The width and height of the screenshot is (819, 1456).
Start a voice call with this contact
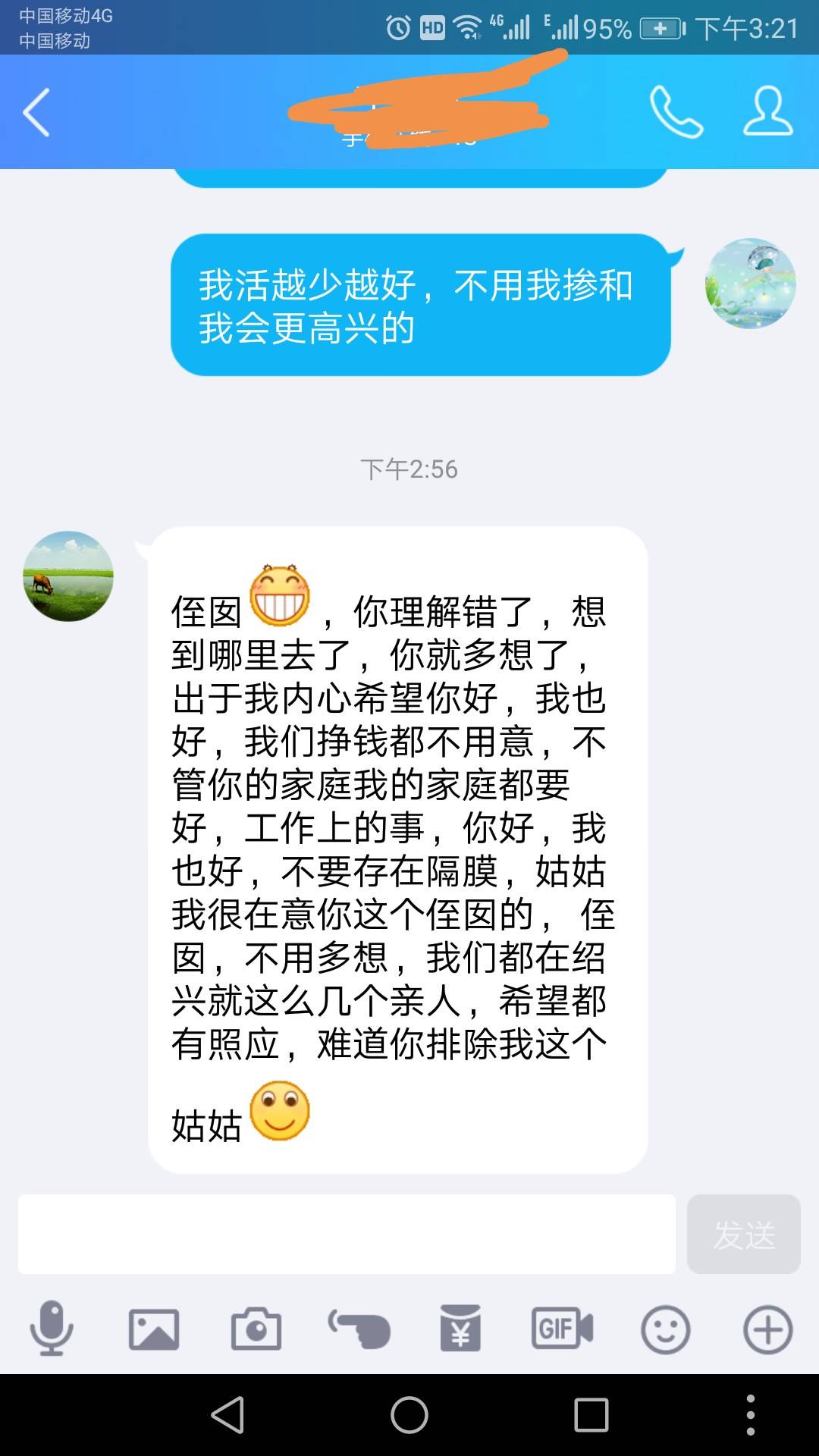pyautogui.click(x=676, y=112)
